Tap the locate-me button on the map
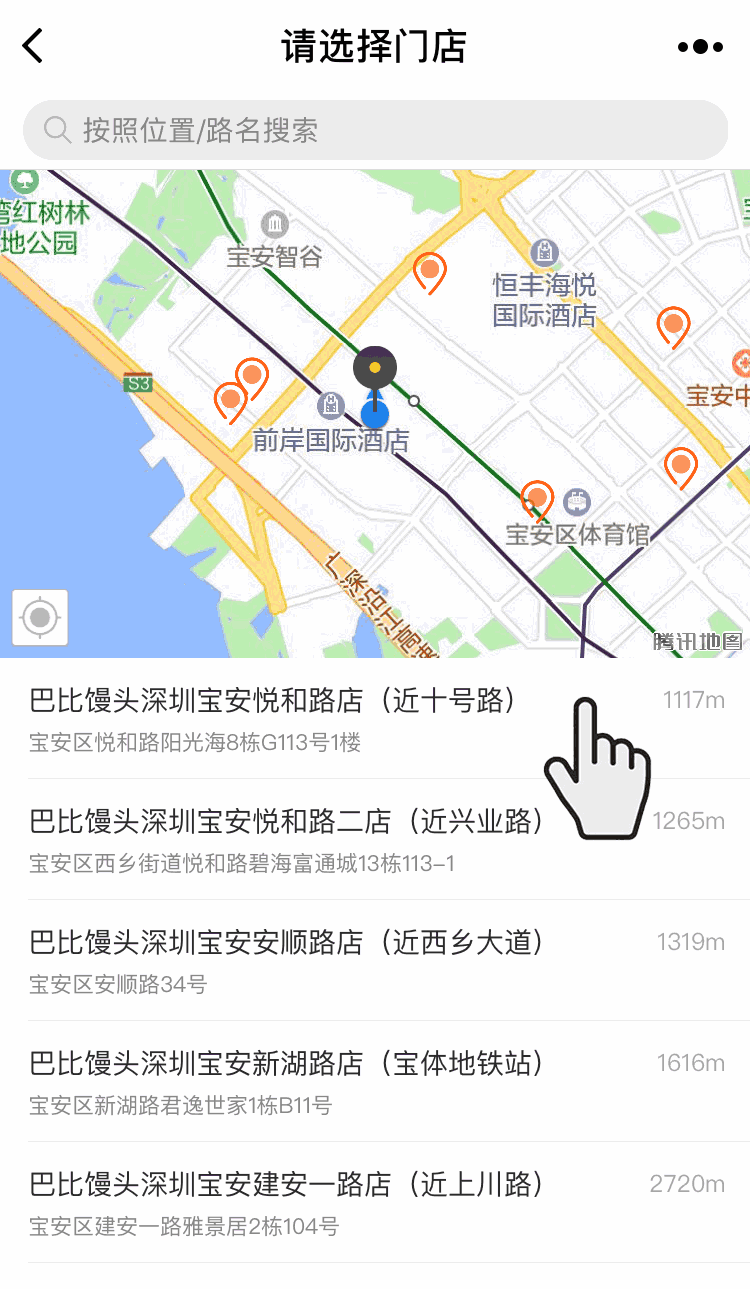The image size is (750, 1289). (x=40, y=618)
